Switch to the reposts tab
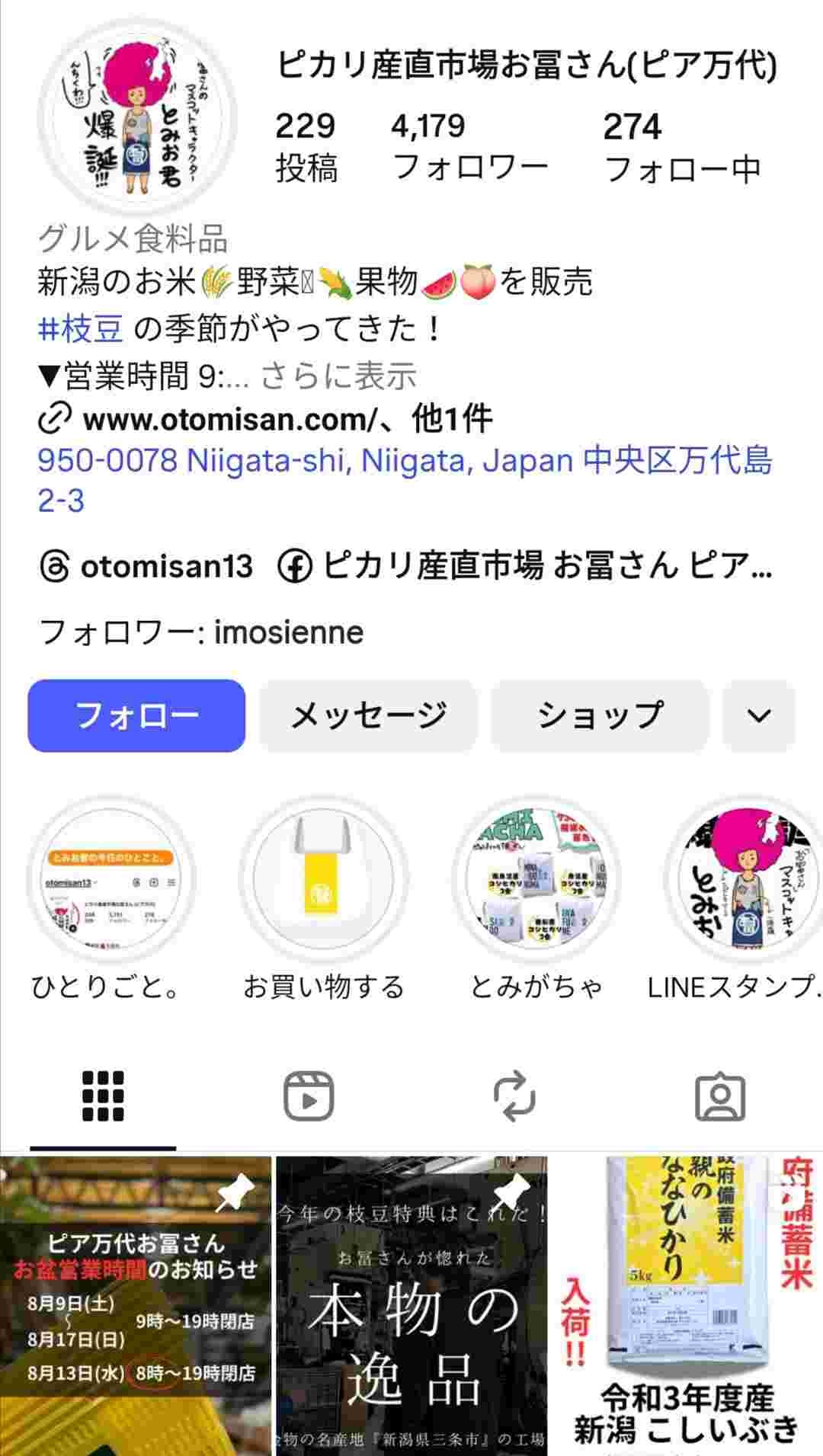The image size is (823, 1456). click(x=514, y=1097)
